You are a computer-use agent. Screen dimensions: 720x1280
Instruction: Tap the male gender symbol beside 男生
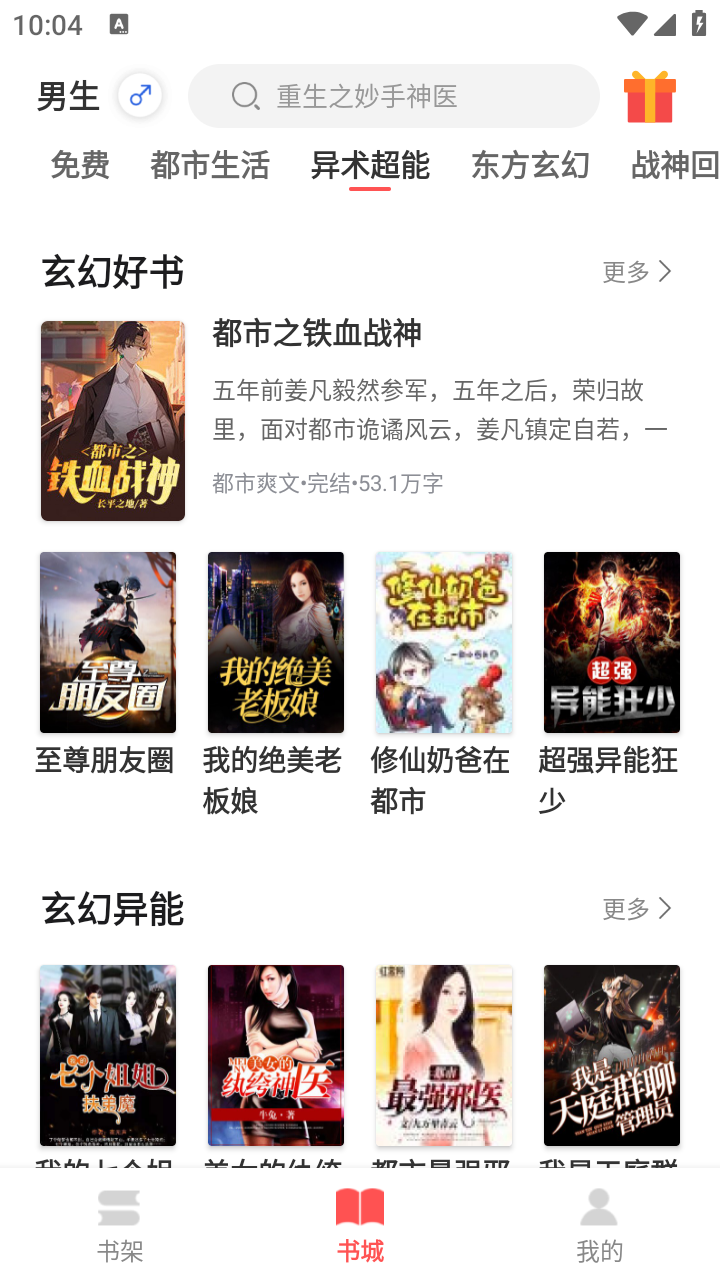click(138, 94)
